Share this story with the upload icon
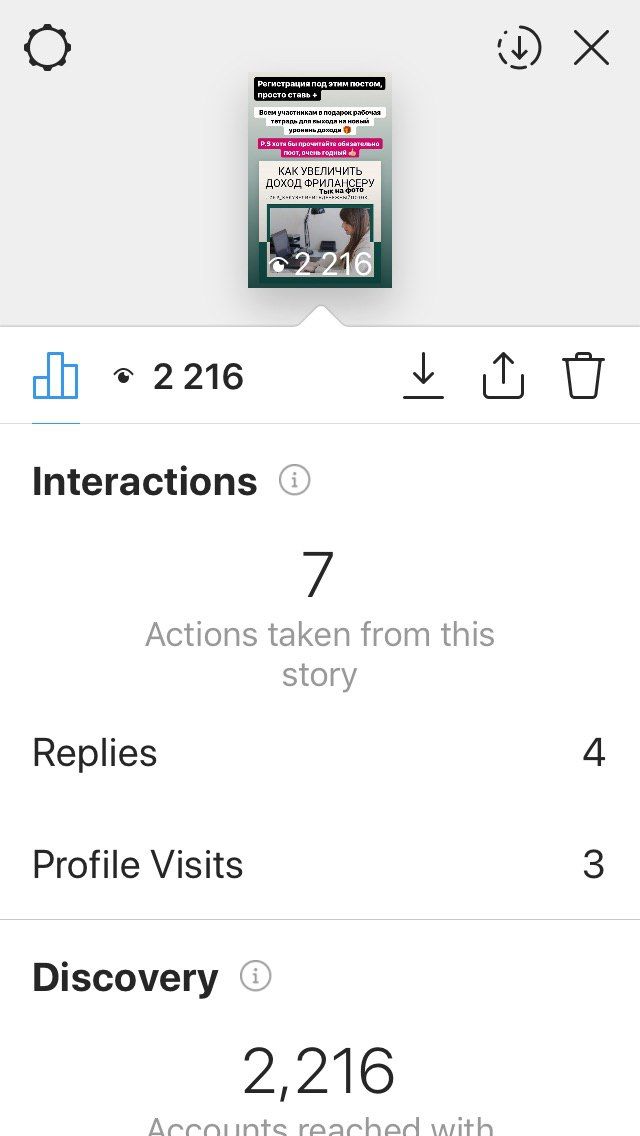640x1136 pixels. click(x=503, y=375)
